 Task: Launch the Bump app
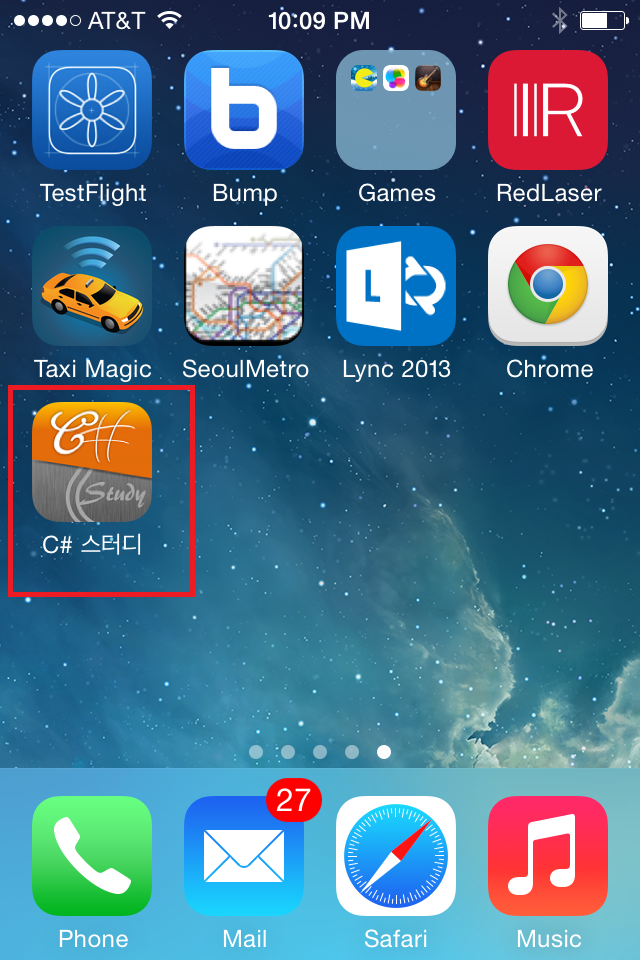pos(244,110)
